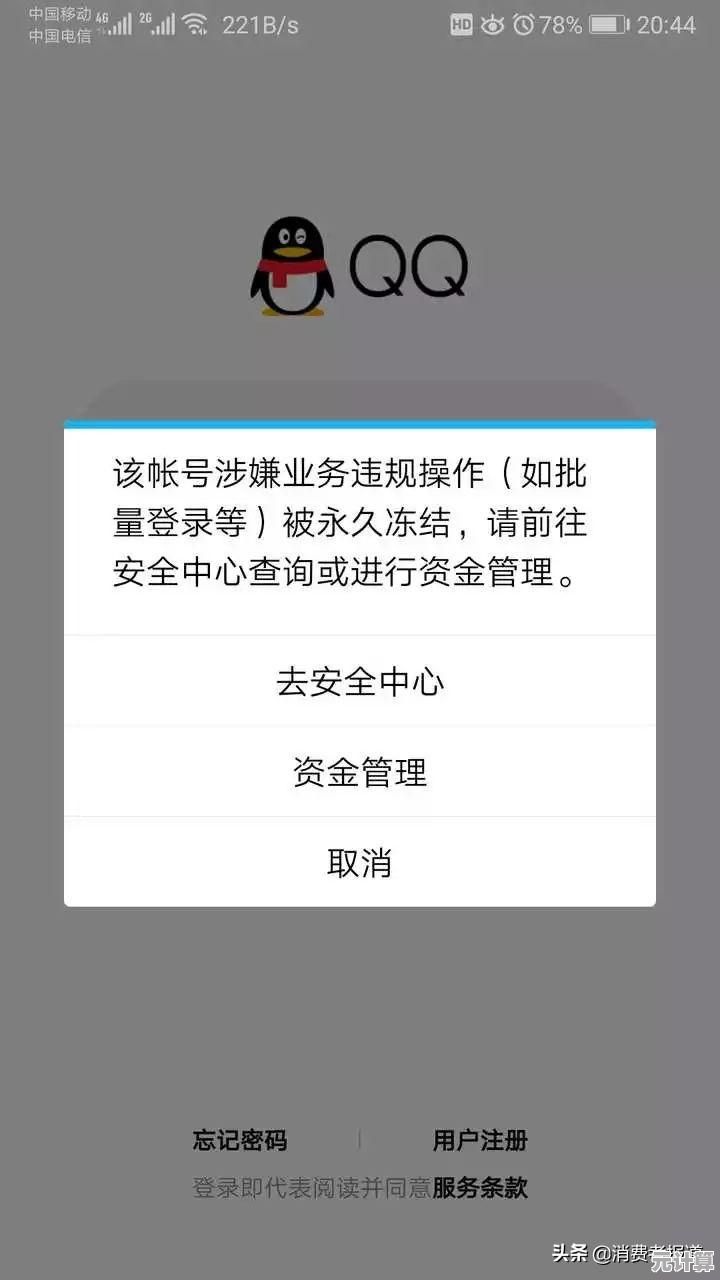Open user registration (用户注册)

480,1140
